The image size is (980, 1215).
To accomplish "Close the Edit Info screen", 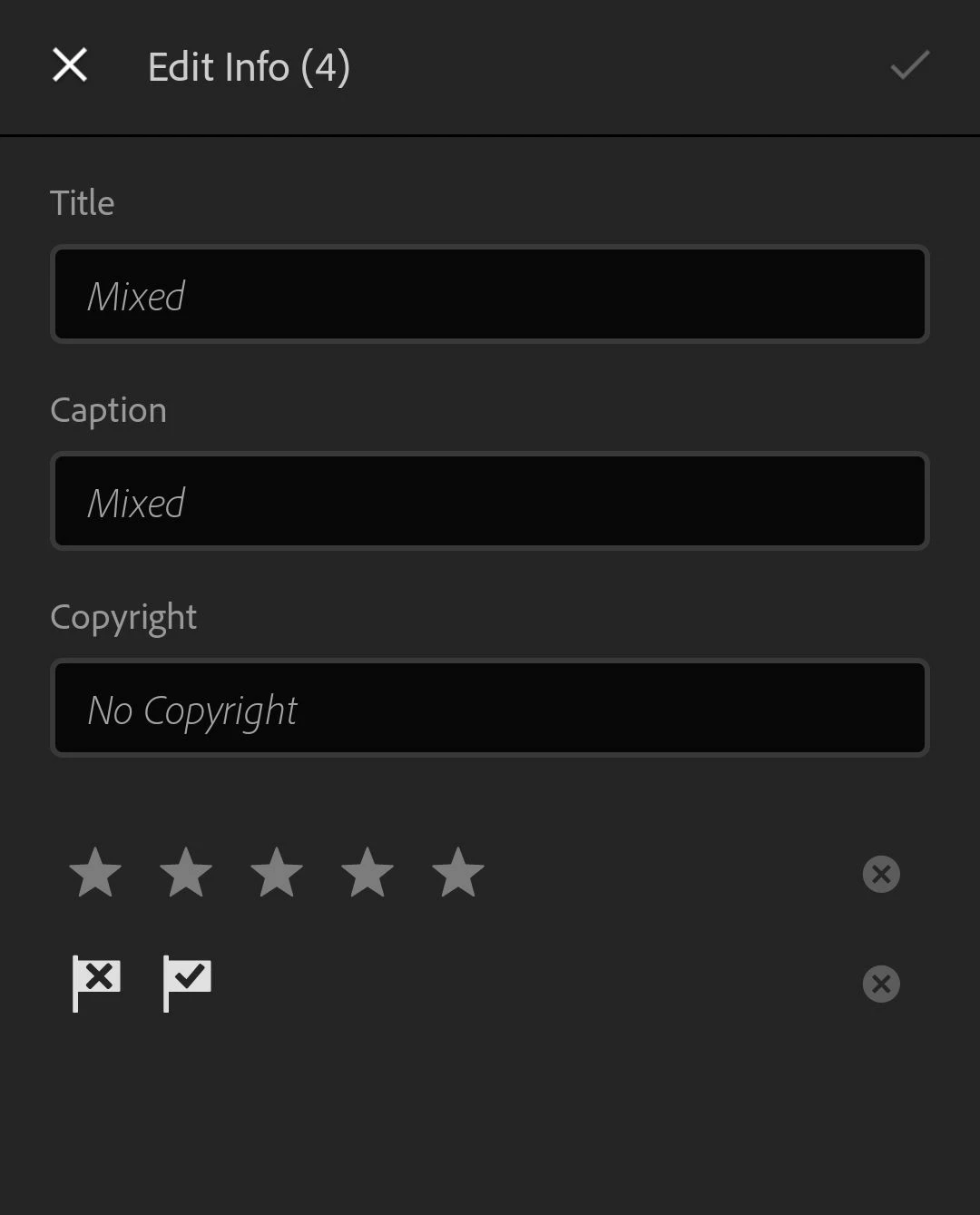I will [70, 65].
